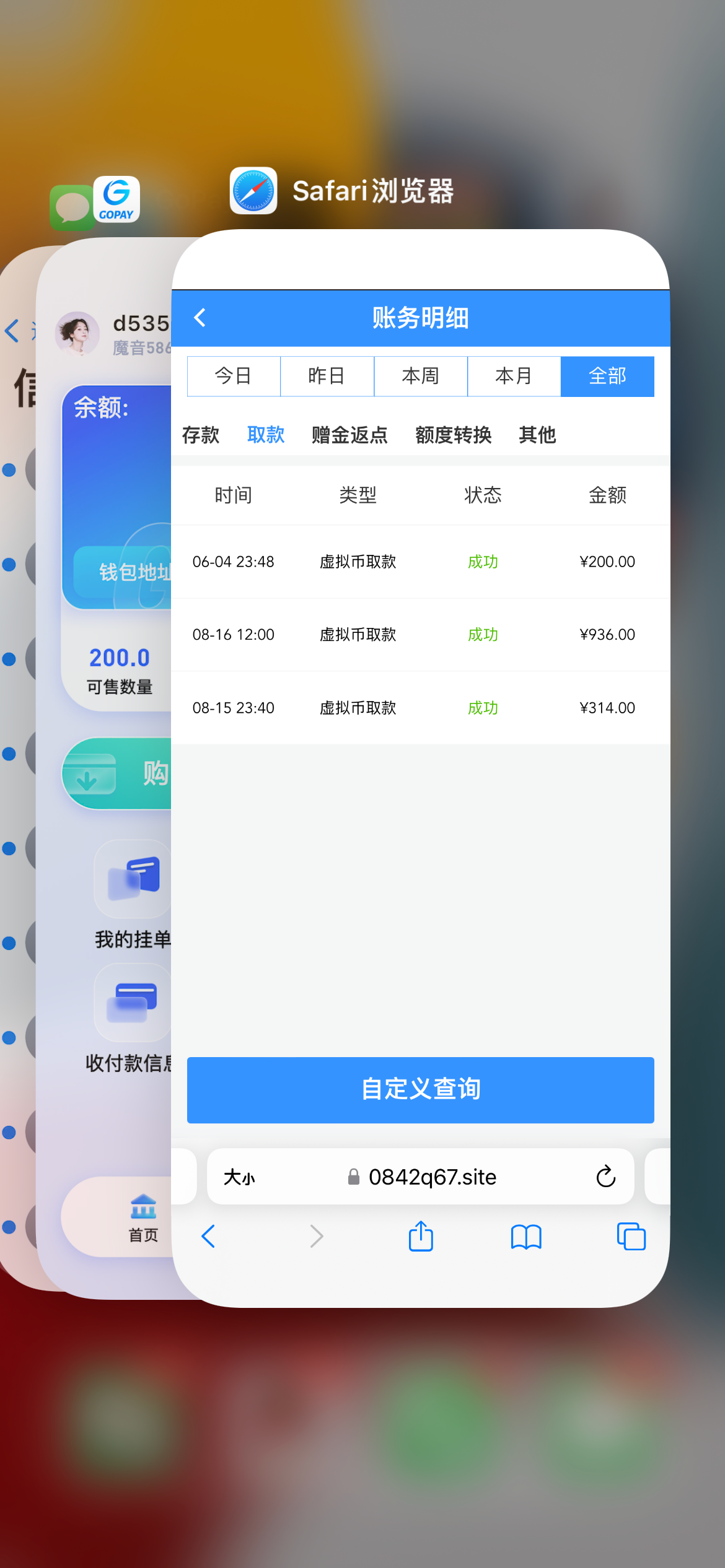The width and height of the screenshot is (725, 1568).
Task: Open Safari's bookmarks
Action: (525, 1237)
